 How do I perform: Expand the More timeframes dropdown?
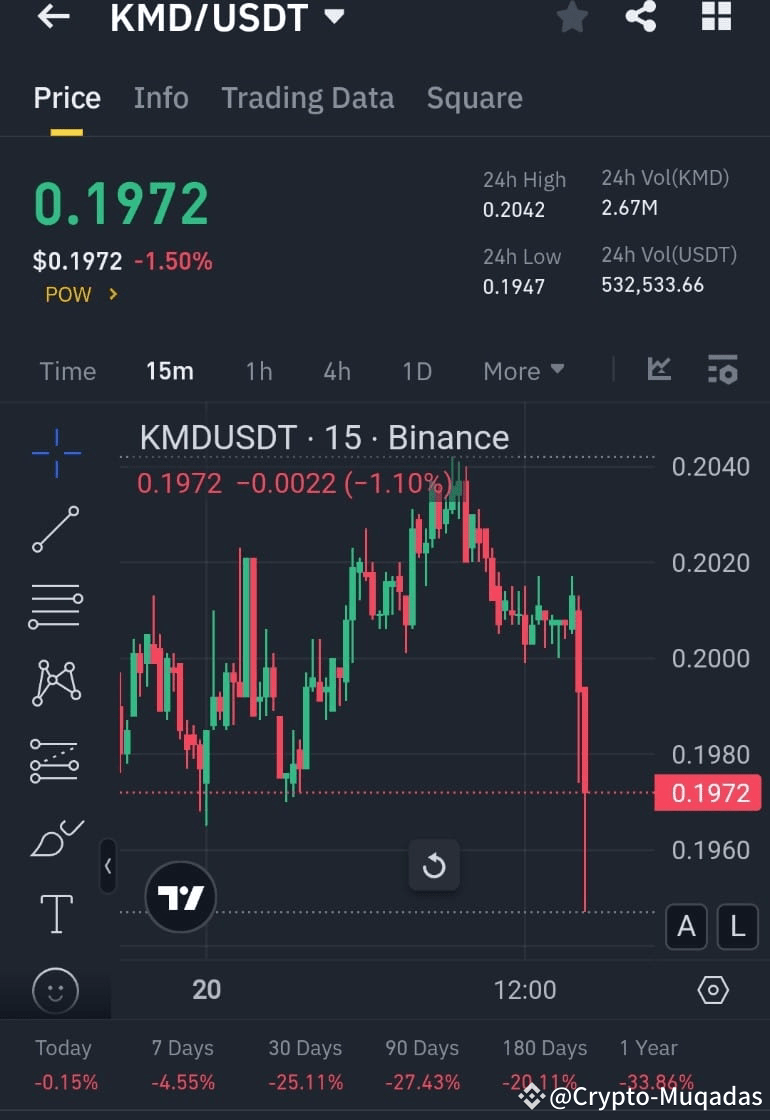[522, 370]
